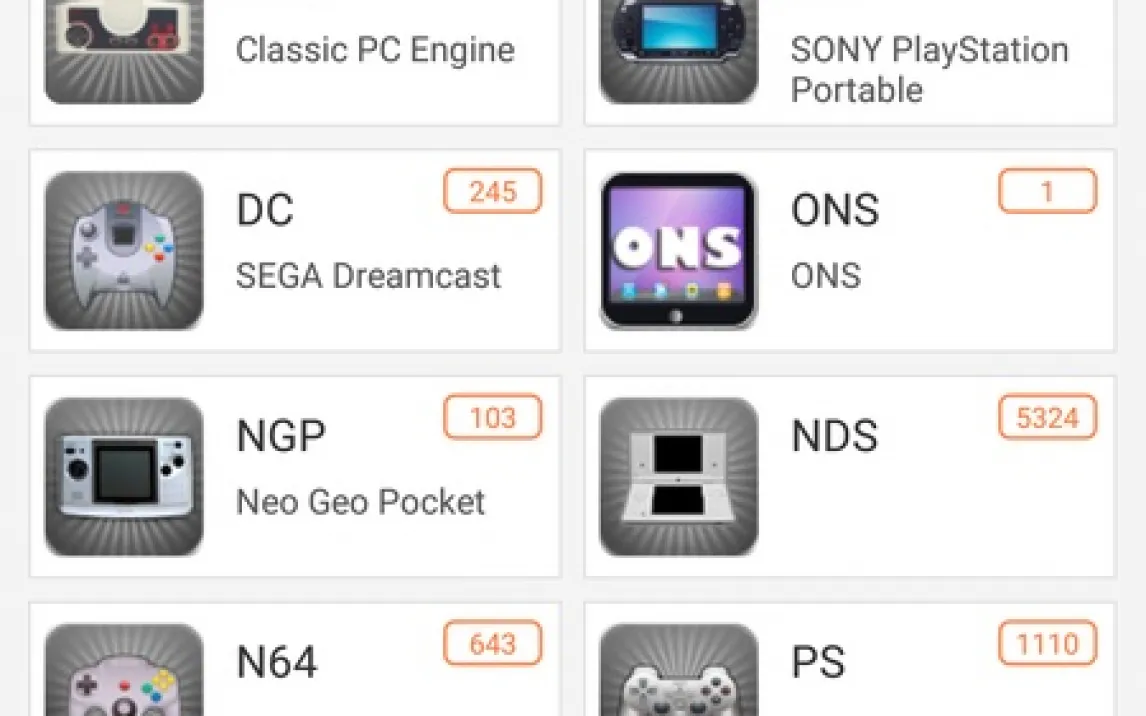This screenshot has height=716, width=1146.
Task: Open the NDS games category
Action: [849, 476]
